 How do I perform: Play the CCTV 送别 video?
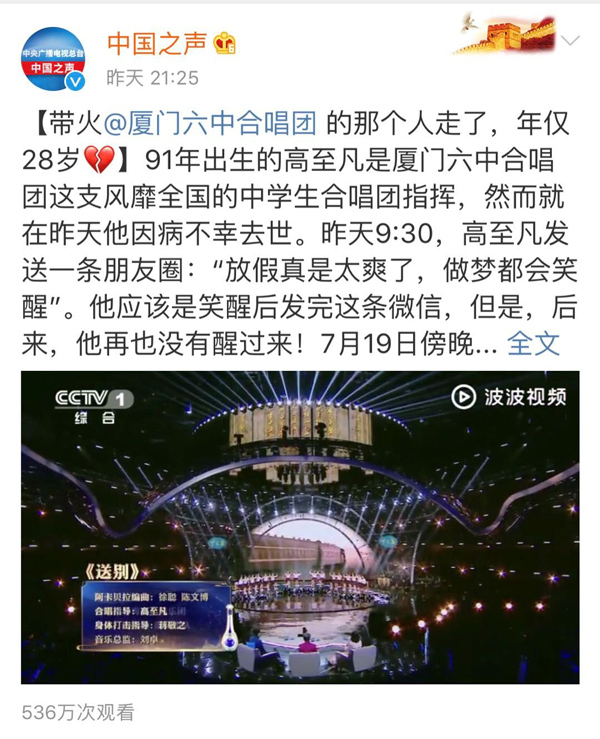pyautogui.click(x=300, y=527)
